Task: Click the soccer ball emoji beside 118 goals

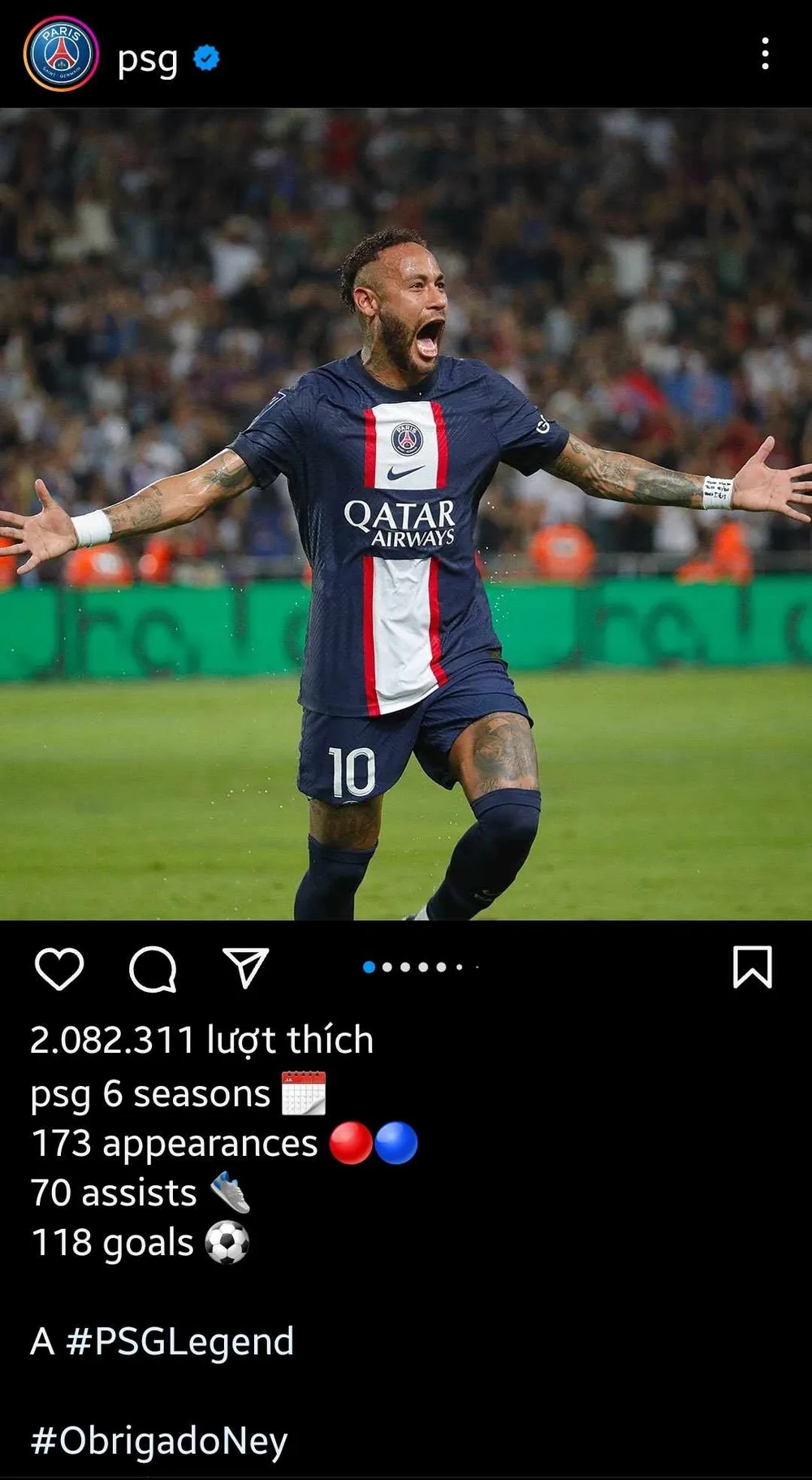Action: coord(228,1241)
